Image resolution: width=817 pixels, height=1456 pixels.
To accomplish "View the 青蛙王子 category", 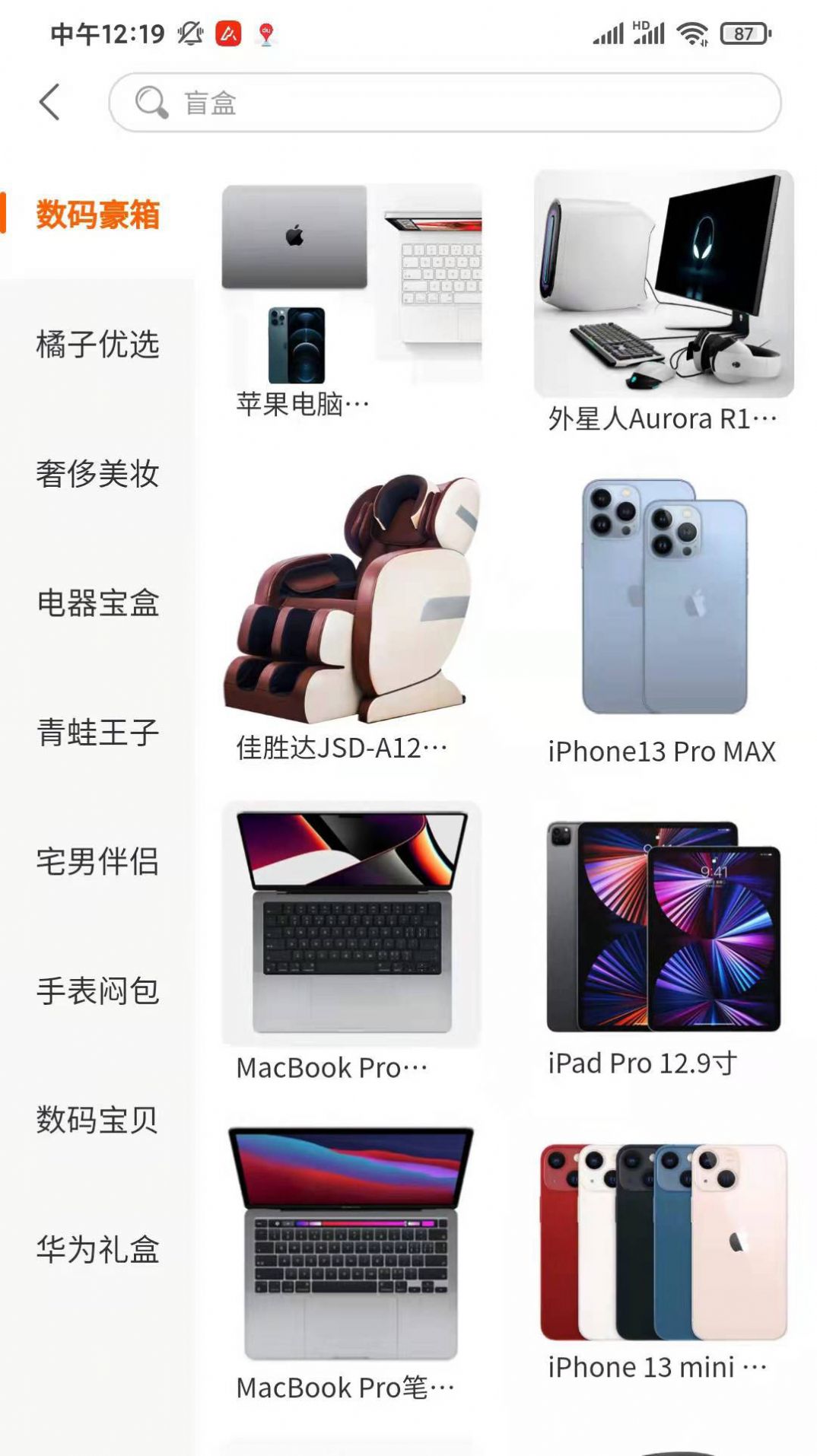I will tap(97, 730).
